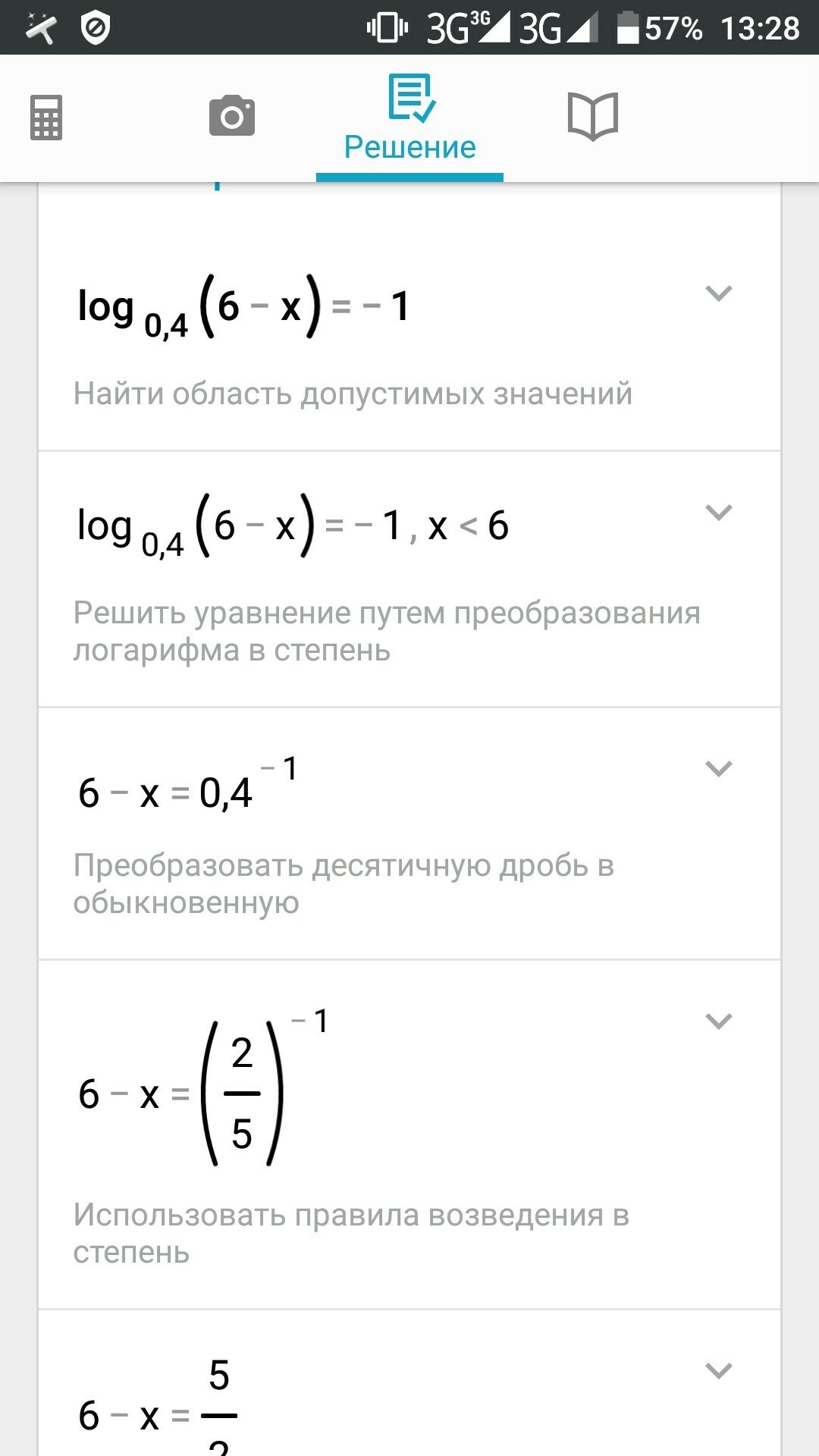Open the book tab
Image resolution: width=819 pixels, height=1456 pixels.
click(x=593, y=116)
